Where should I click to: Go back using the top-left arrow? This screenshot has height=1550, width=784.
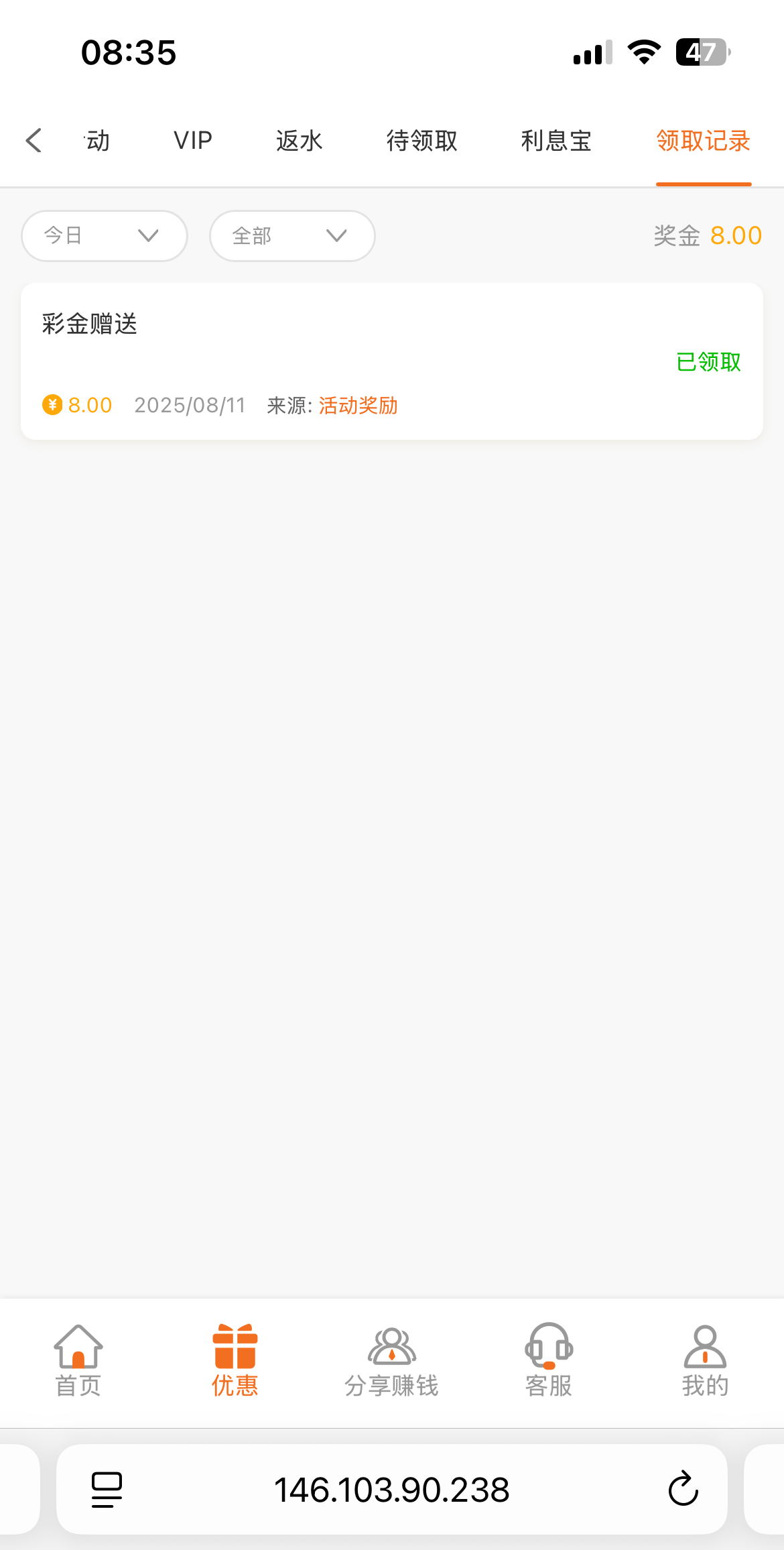pos(34,141)
